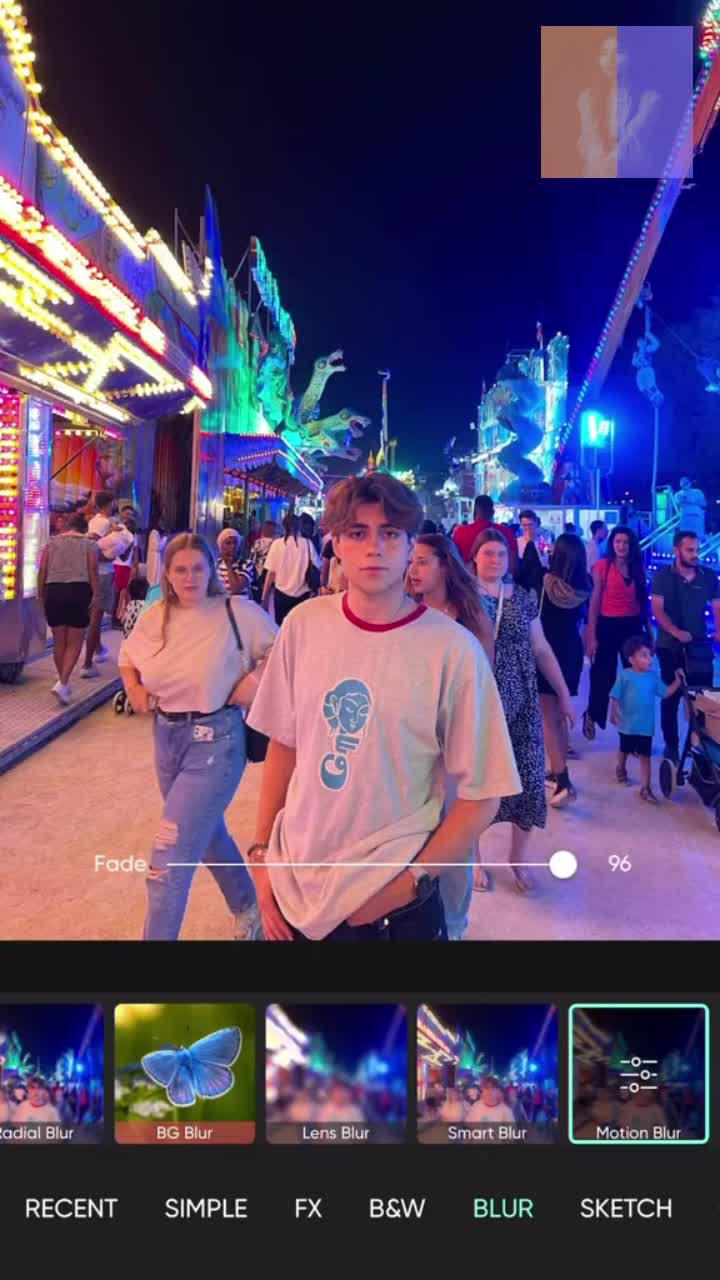Viewport: 720px width, 1280px height.
Task: Open Motion Blur adjustment settings
Action: point(638,1073)
